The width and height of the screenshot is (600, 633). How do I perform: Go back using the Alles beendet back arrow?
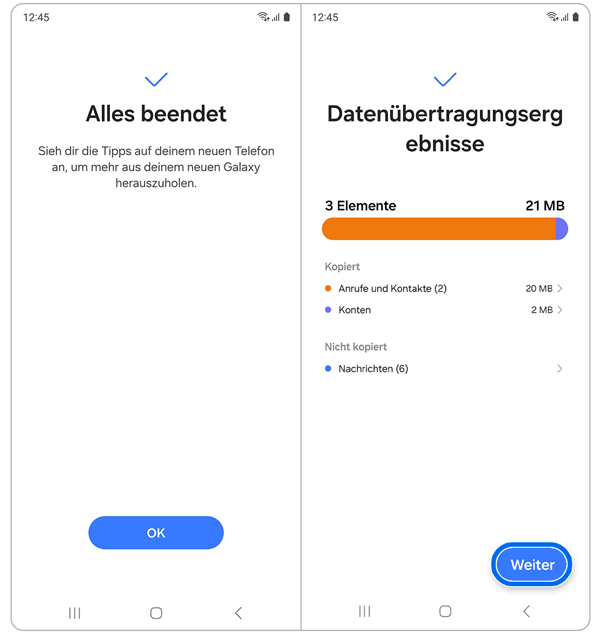click(238, 612)
